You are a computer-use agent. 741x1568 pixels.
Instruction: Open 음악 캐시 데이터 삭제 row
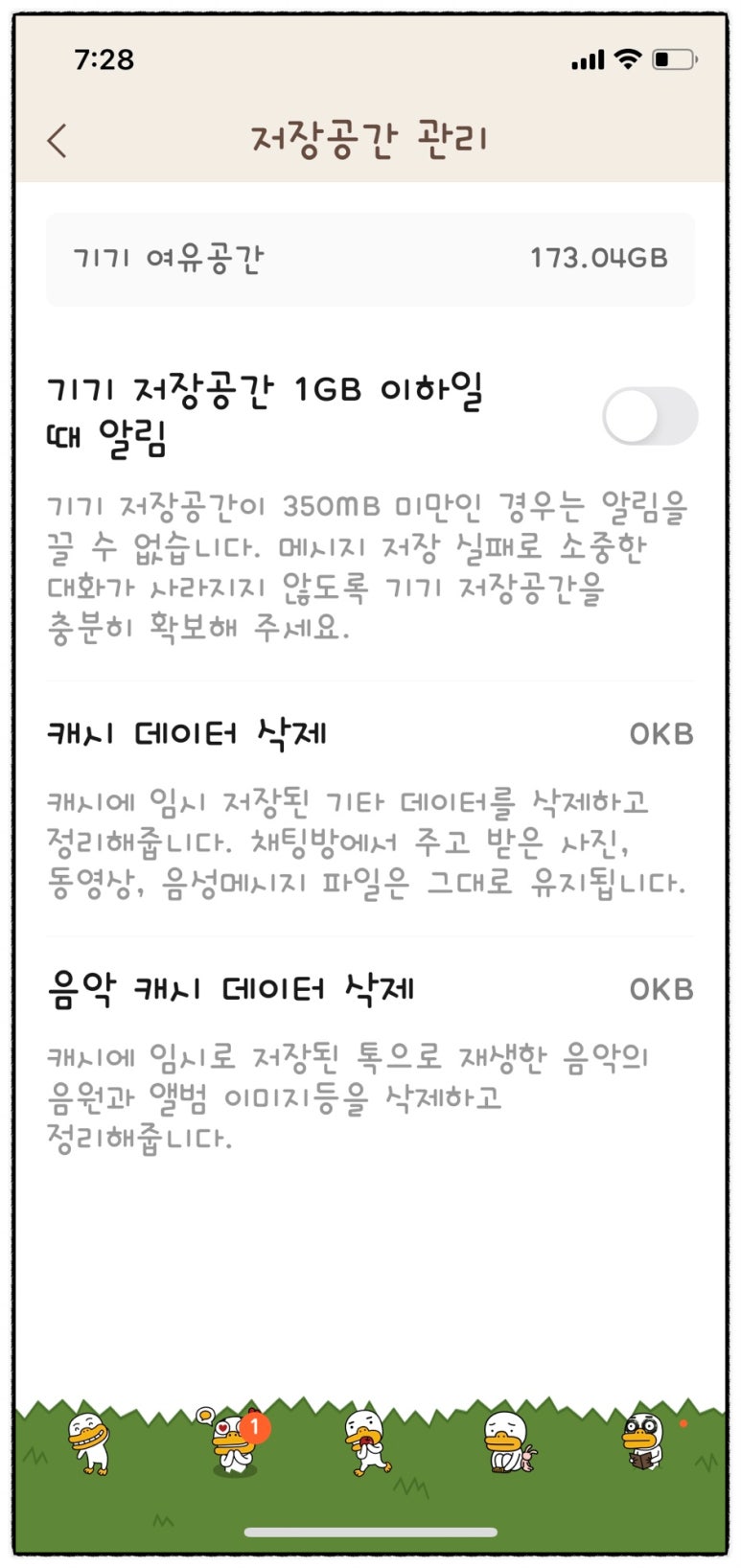tap(370, 989)
